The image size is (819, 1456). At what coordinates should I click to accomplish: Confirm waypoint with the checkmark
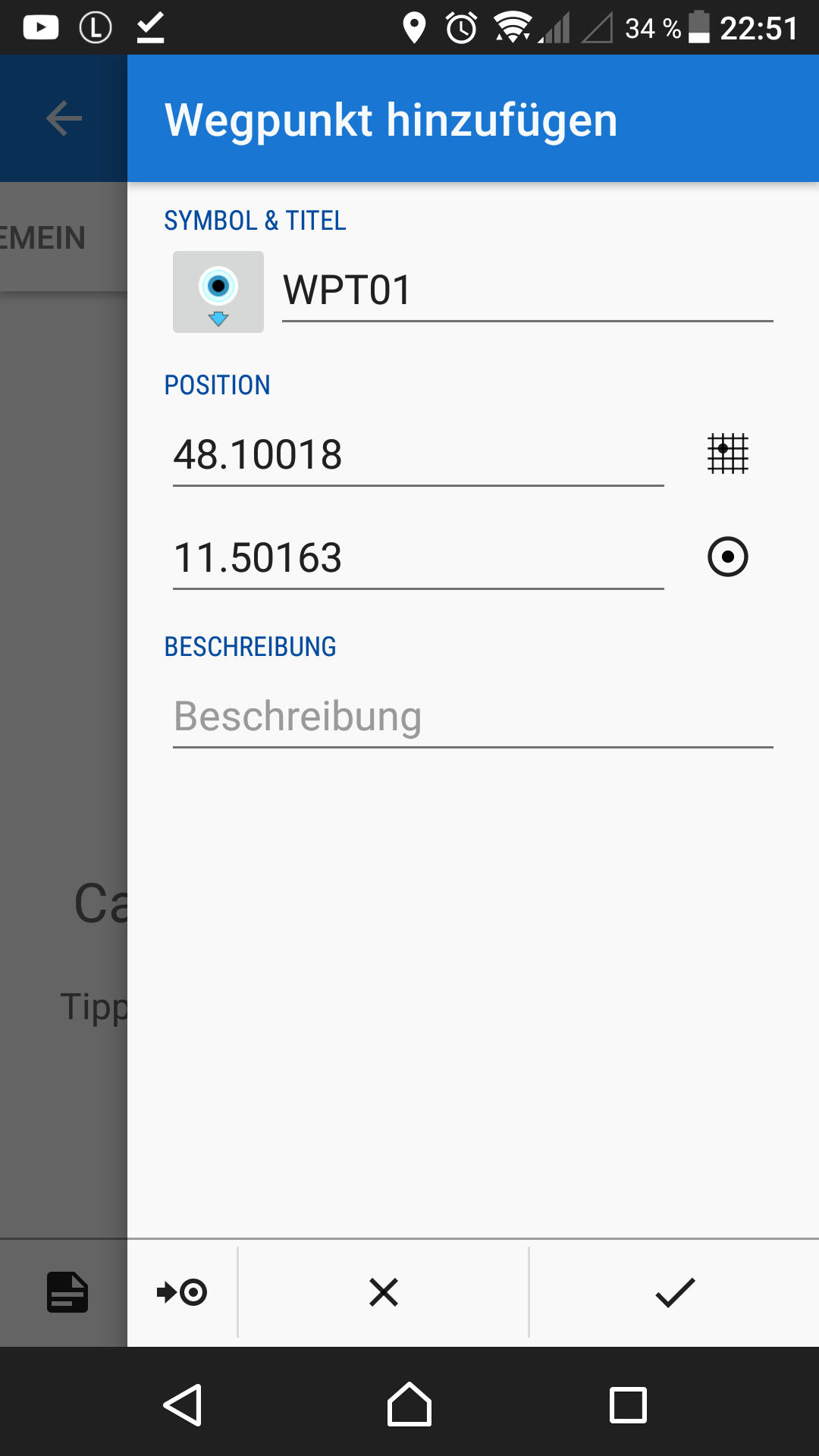click(675, 1292)
